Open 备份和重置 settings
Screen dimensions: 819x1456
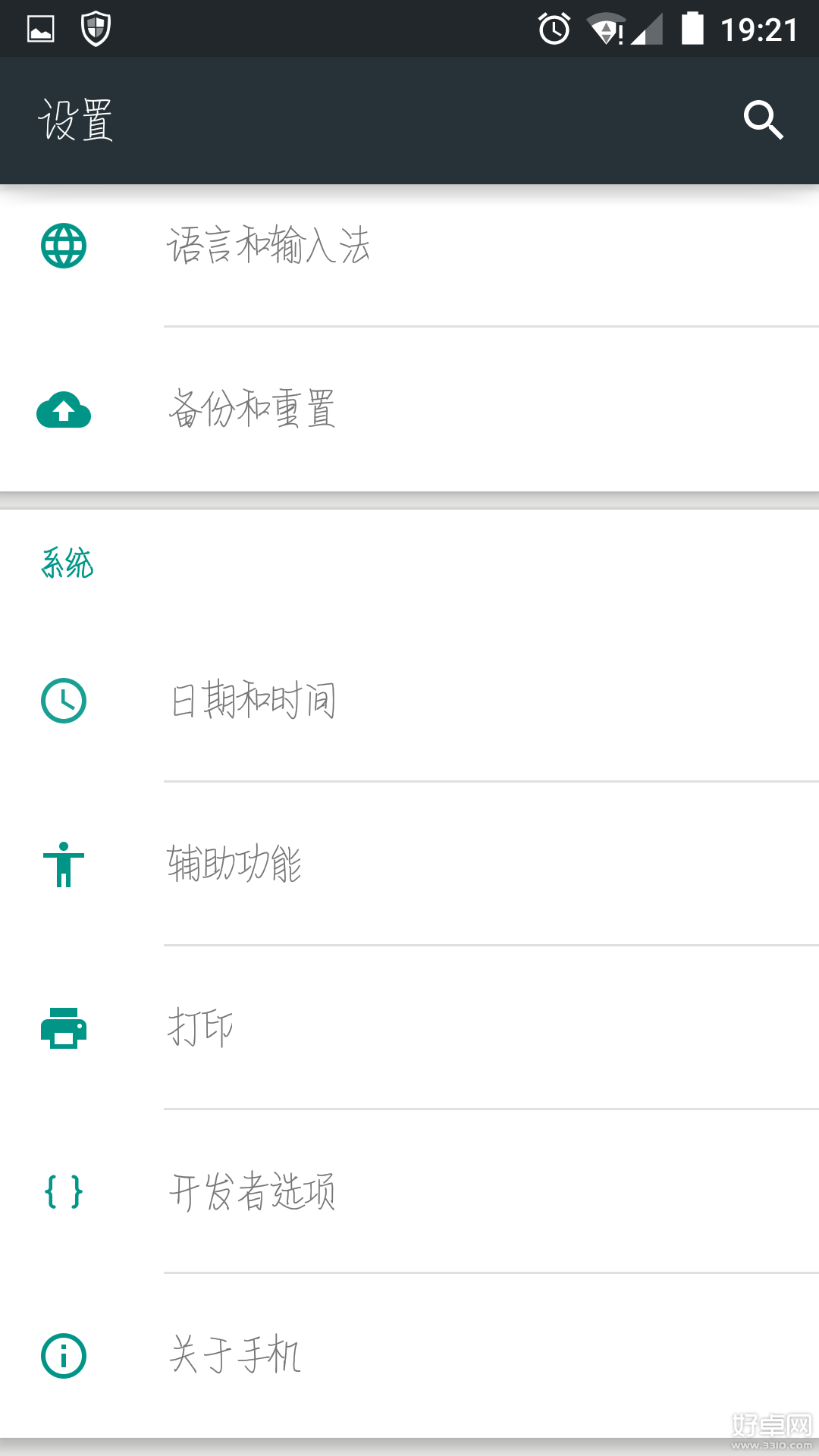tap(253, 410)
